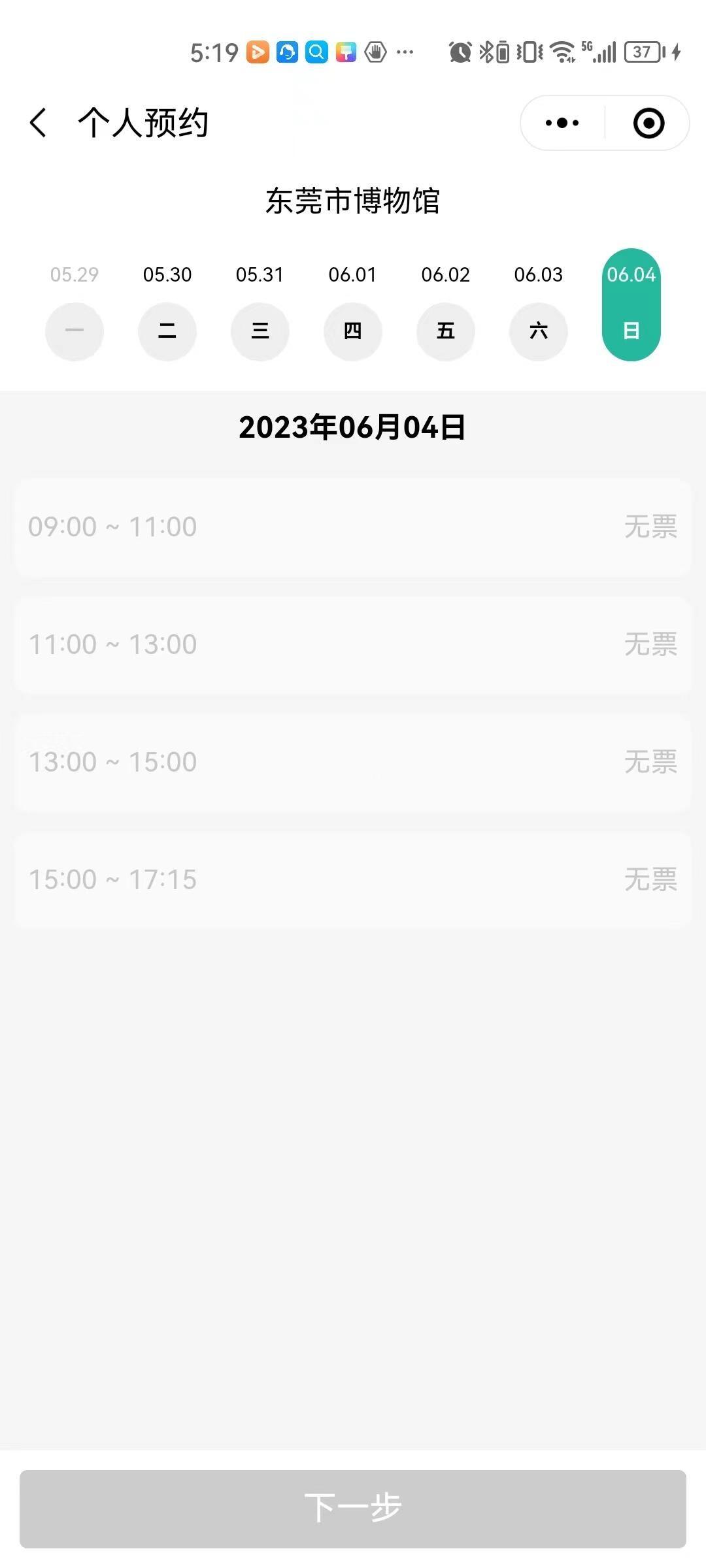Image resolution: width=706 pixels, height=1568 pixels.
Task: Close the mini program via circle icon
Action: [x=648, y=123]
